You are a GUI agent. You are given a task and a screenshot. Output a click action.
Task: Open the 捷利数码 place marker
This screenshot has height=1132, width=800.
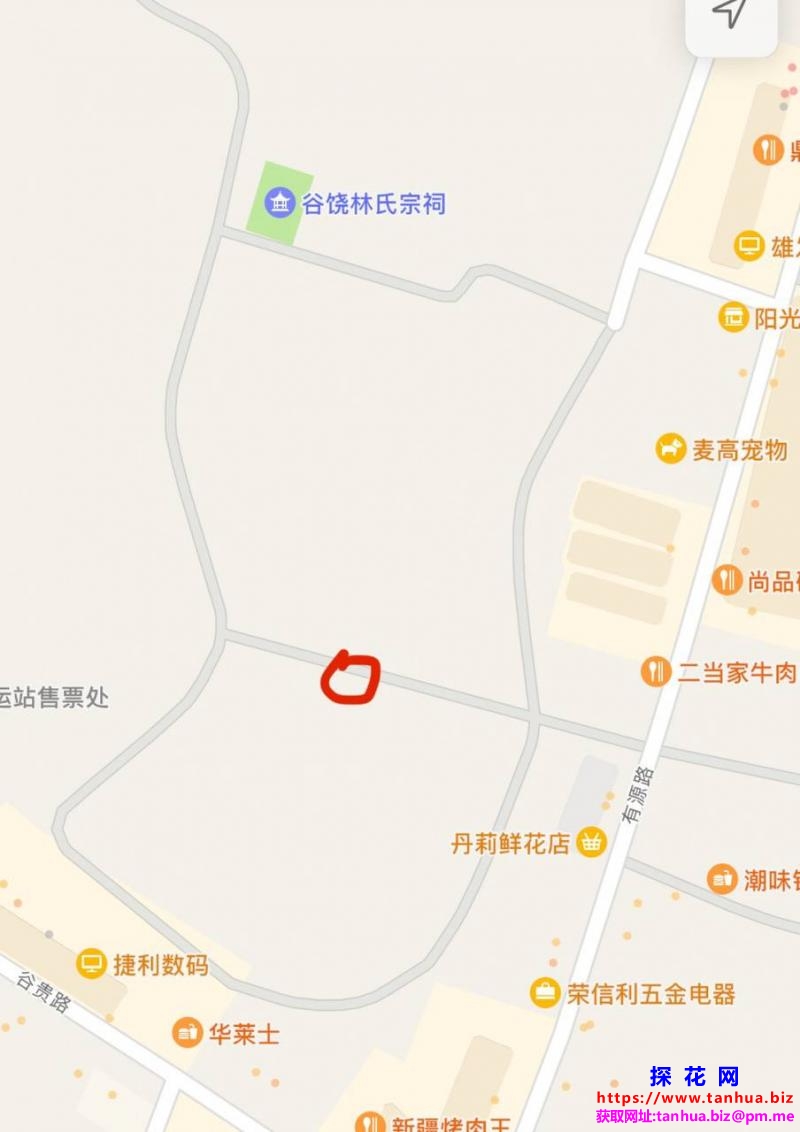click(92, 964)
